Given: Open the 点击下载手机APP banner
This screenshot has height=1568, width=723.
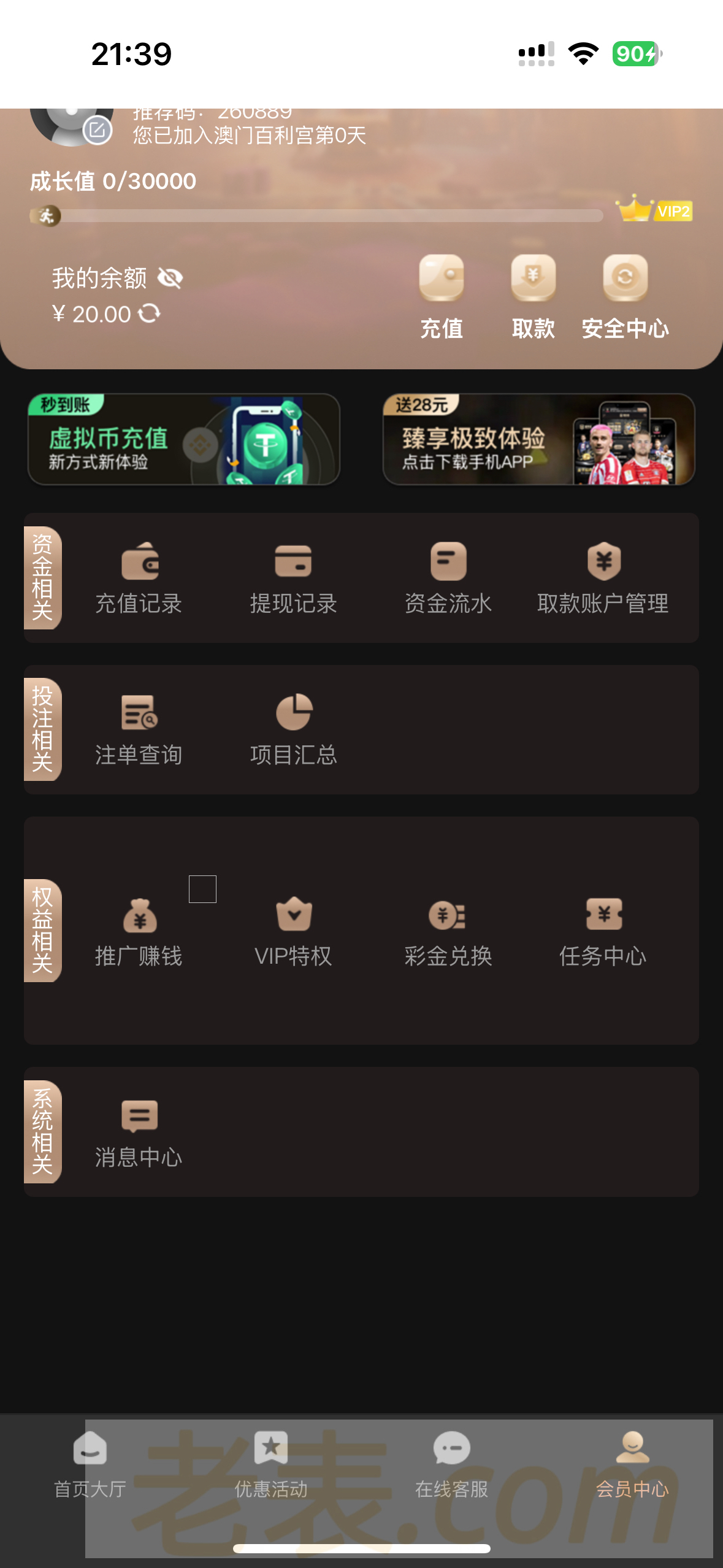Looking at the screenshot, I should coord(538,439).
